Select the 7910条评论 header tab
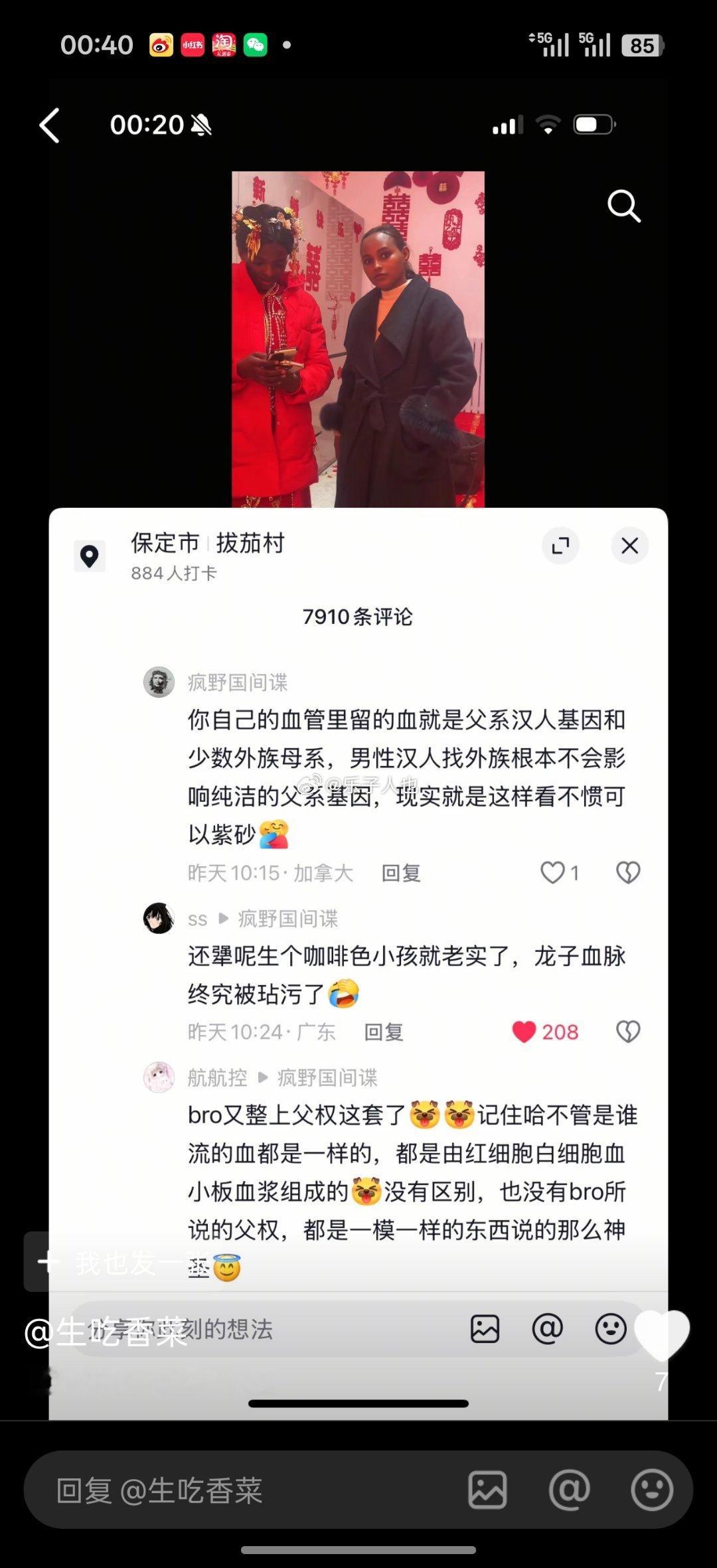The width and height of the screenshot is (717, 1568). tap(358, 617)
